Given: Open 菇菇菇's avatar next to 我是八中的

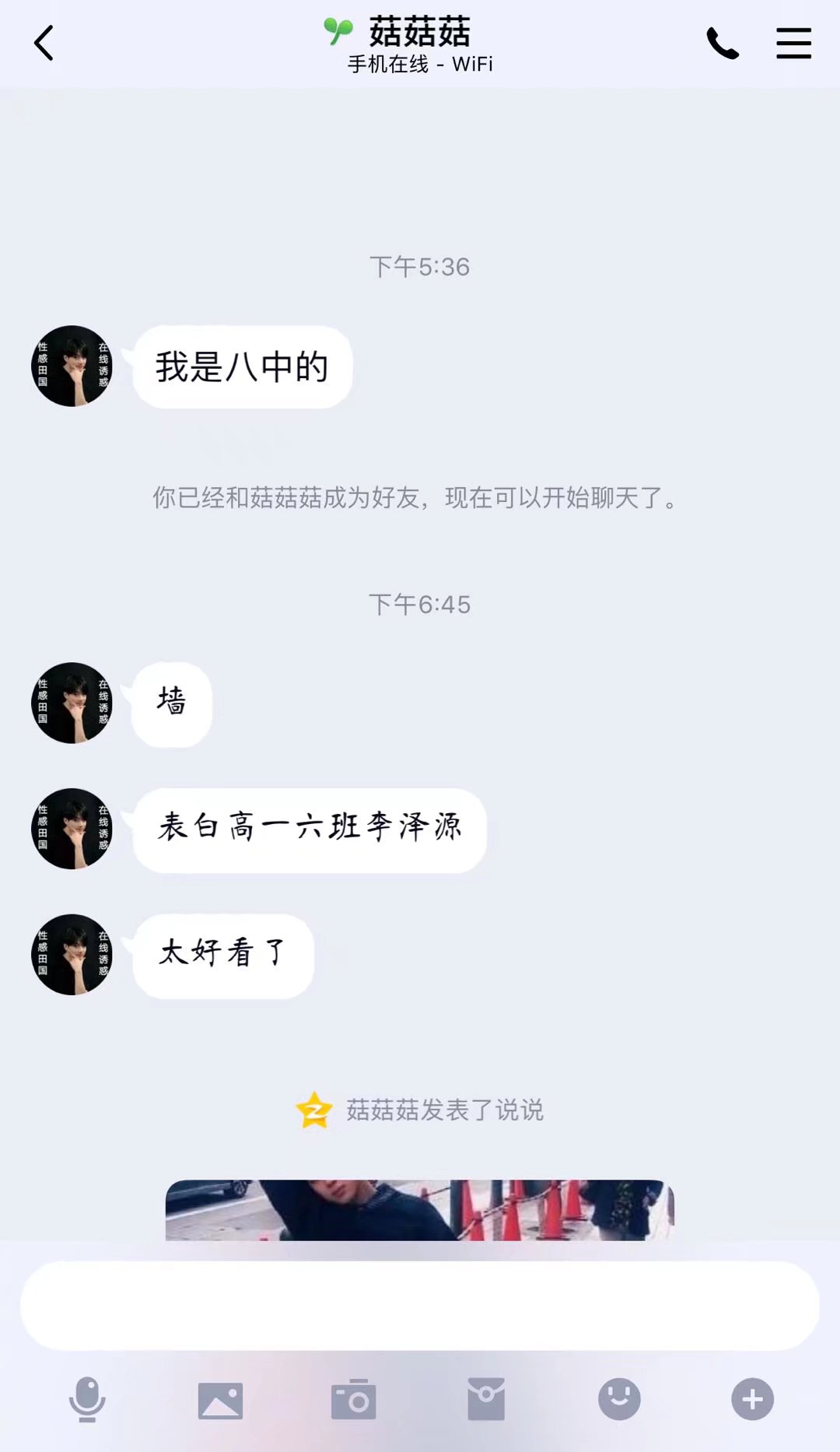Looking at the screenshot, I should 72,366.
